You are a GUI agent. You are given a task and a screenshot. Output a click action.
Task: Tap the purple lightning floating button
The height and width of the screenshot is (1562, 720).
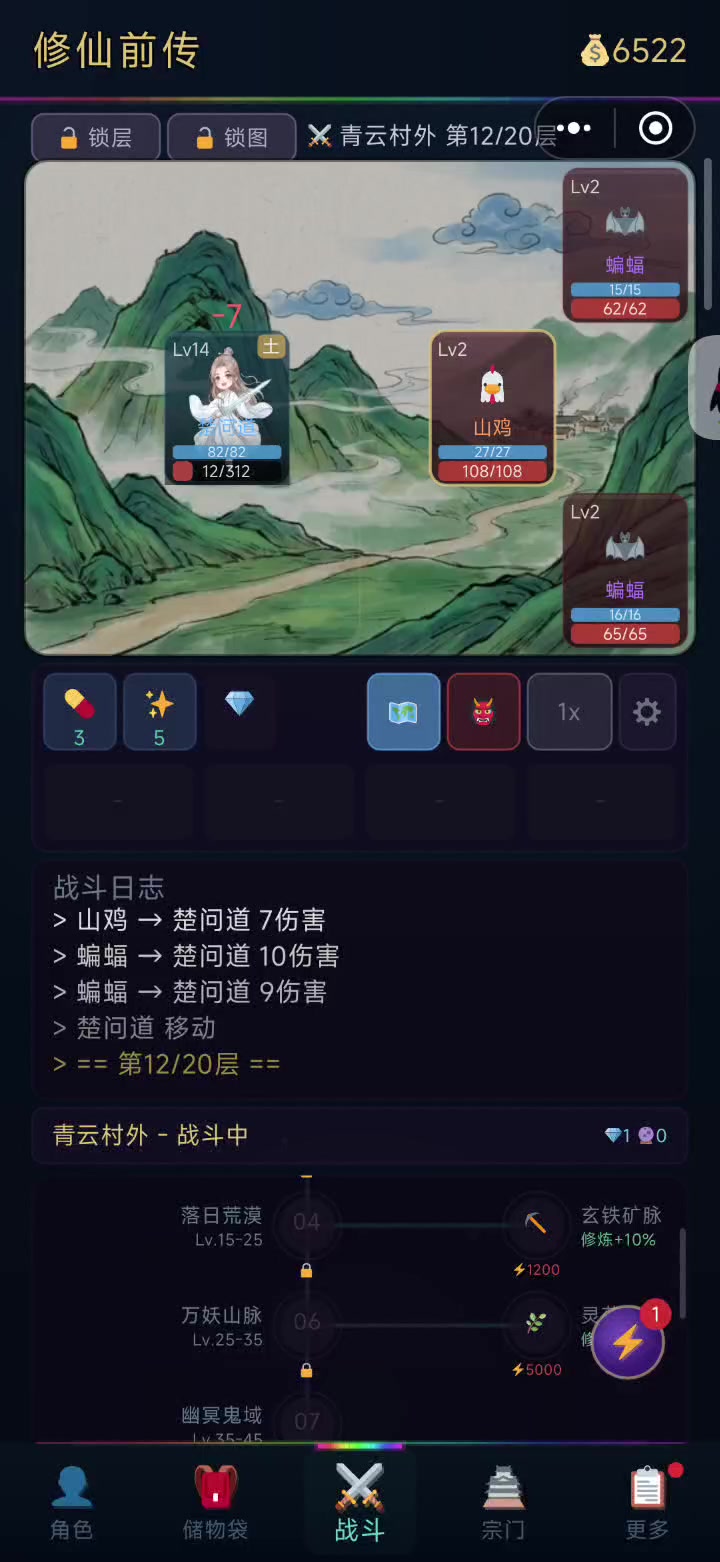pos(628,1342)
